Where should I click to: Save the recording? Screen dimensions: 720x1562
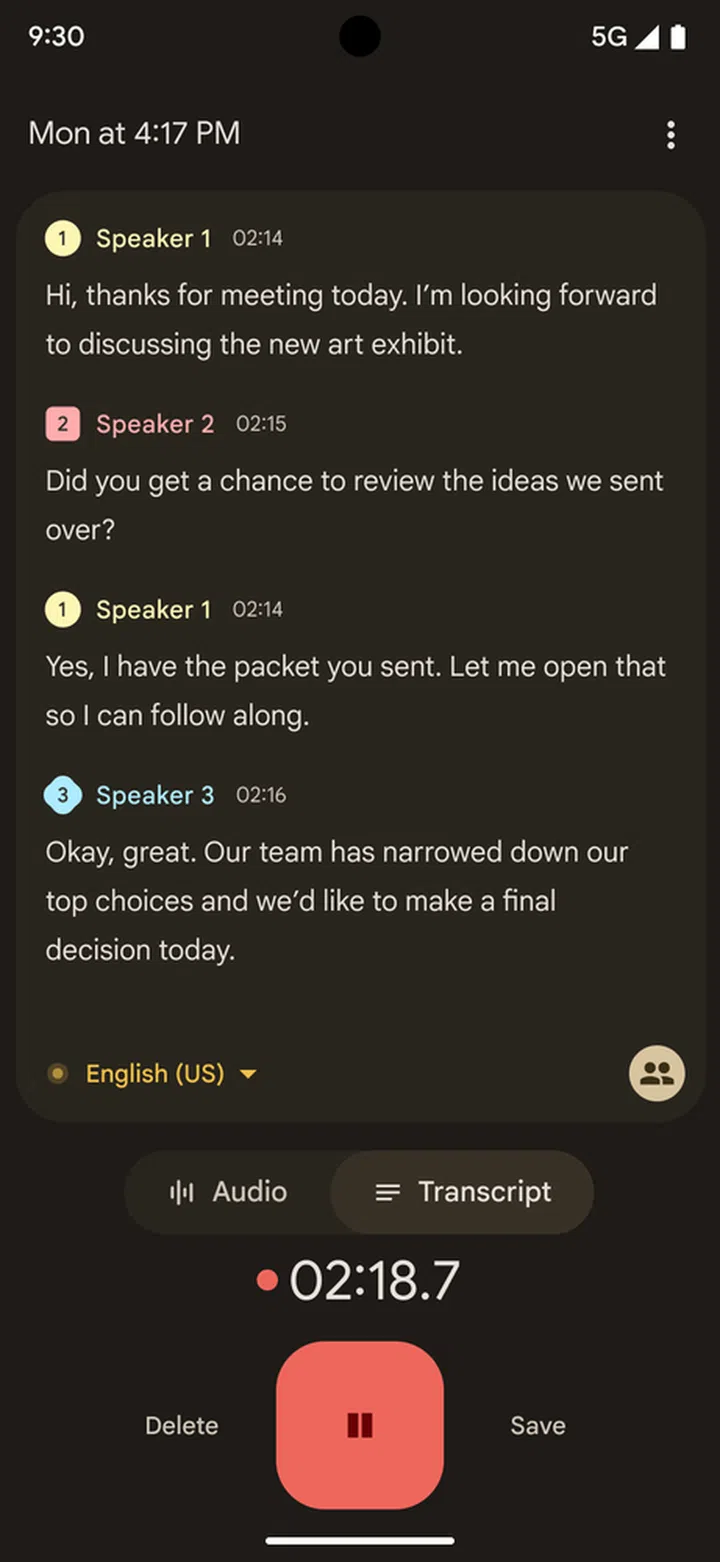click(x=537, y=1425)
